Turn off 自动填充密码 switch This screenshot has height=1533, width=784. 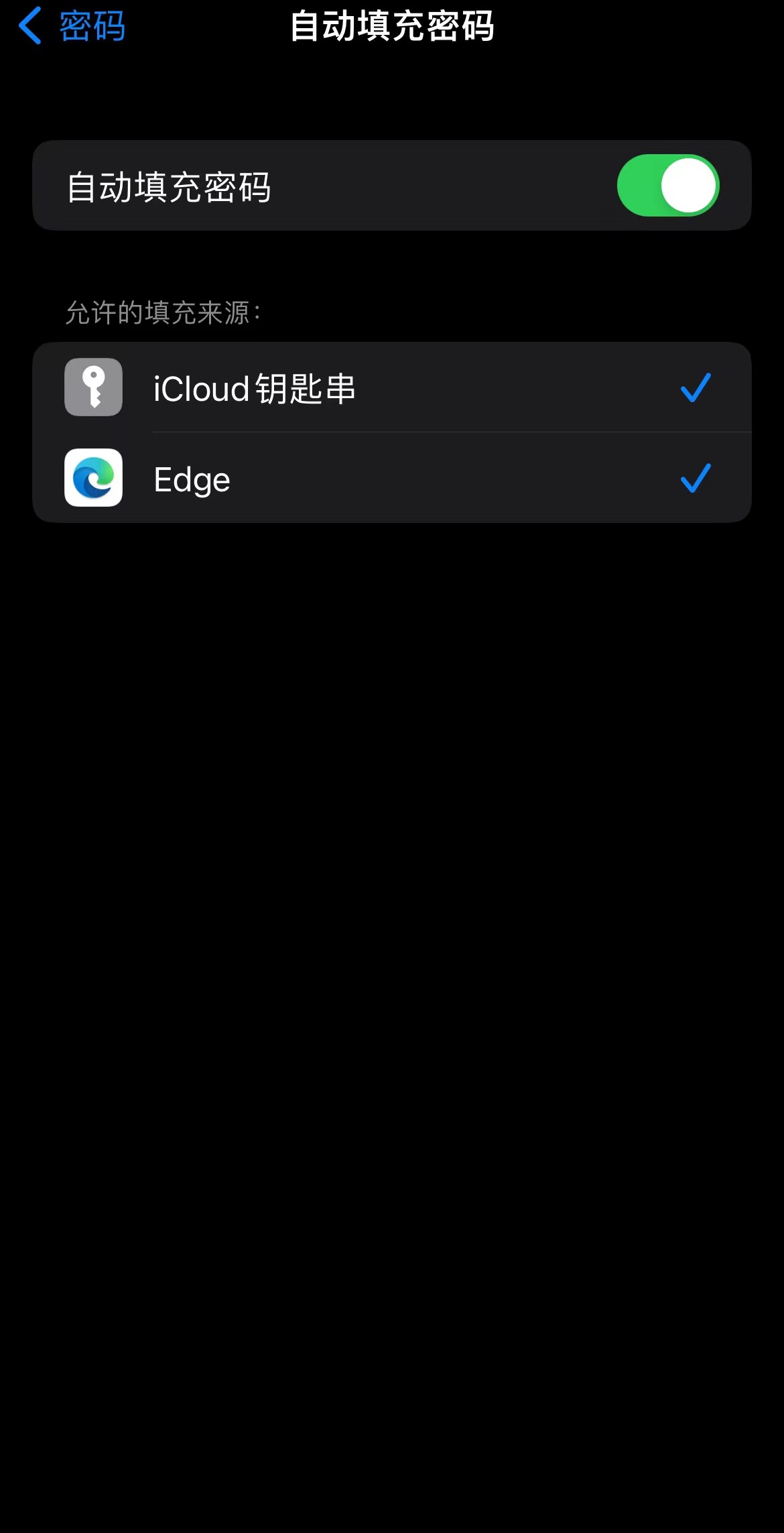click(x=667, y=186)
